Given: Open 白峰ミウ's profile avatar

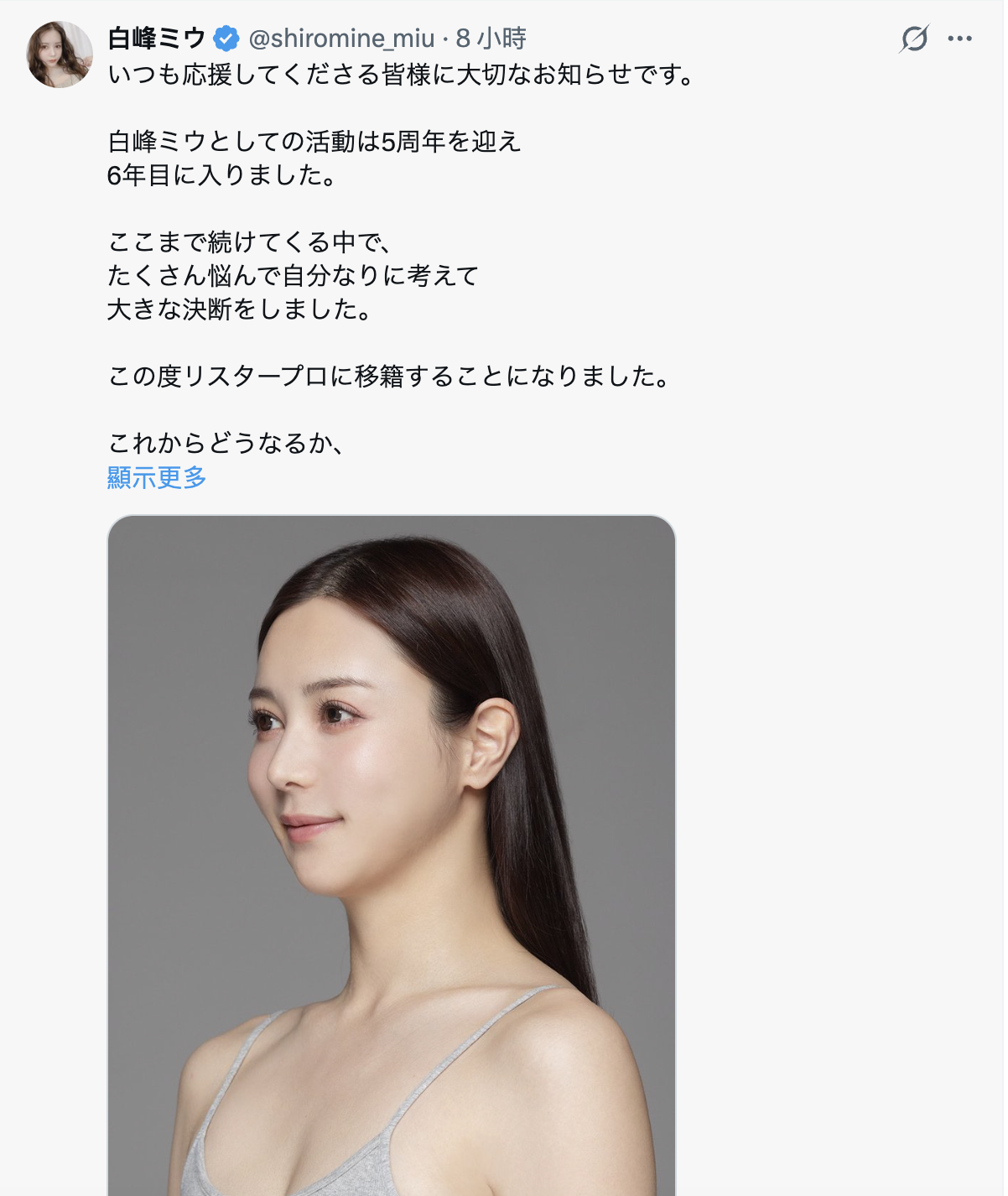Looking at the screenshot, I should tap(60, 55).
